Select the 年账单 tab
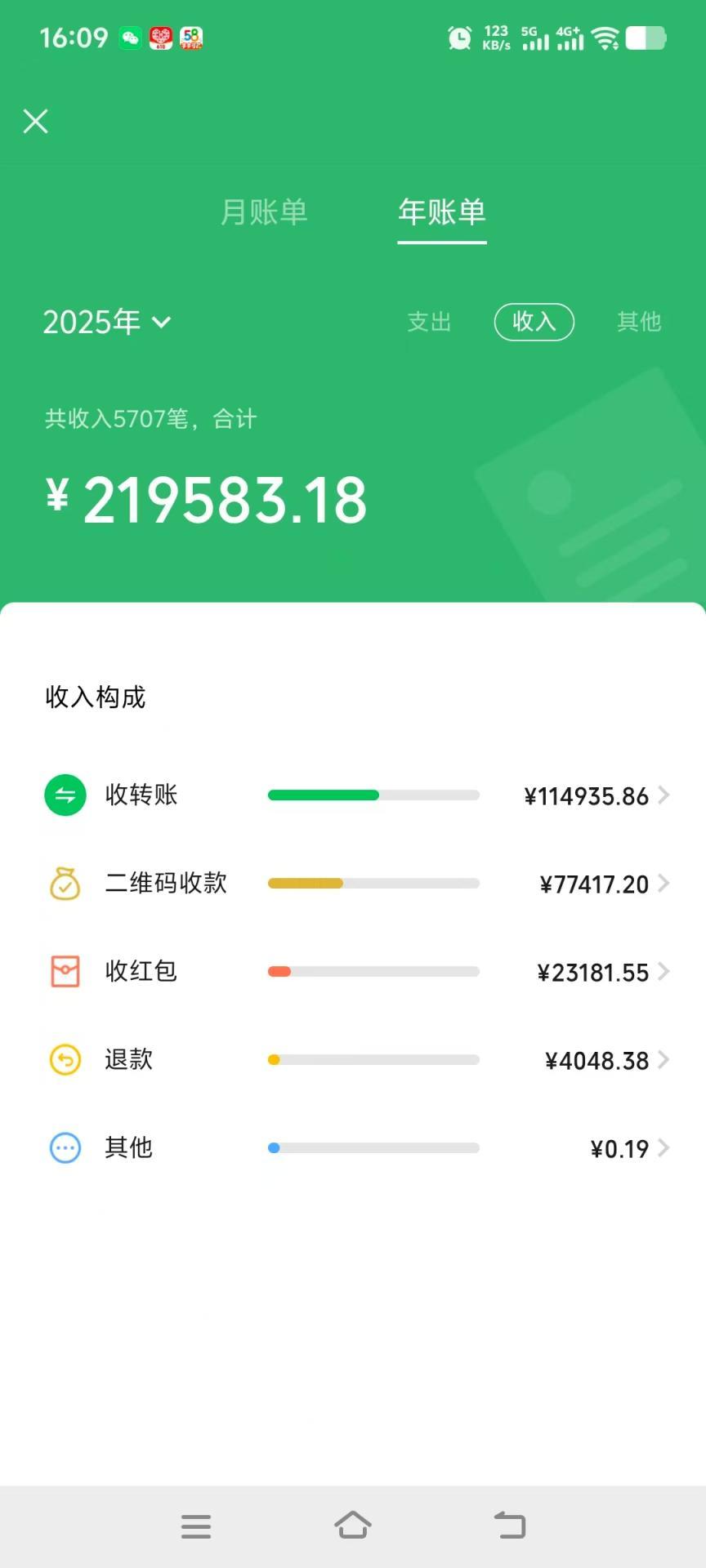This screenshot has width=706, height=1568. click(x=442, y=212)
